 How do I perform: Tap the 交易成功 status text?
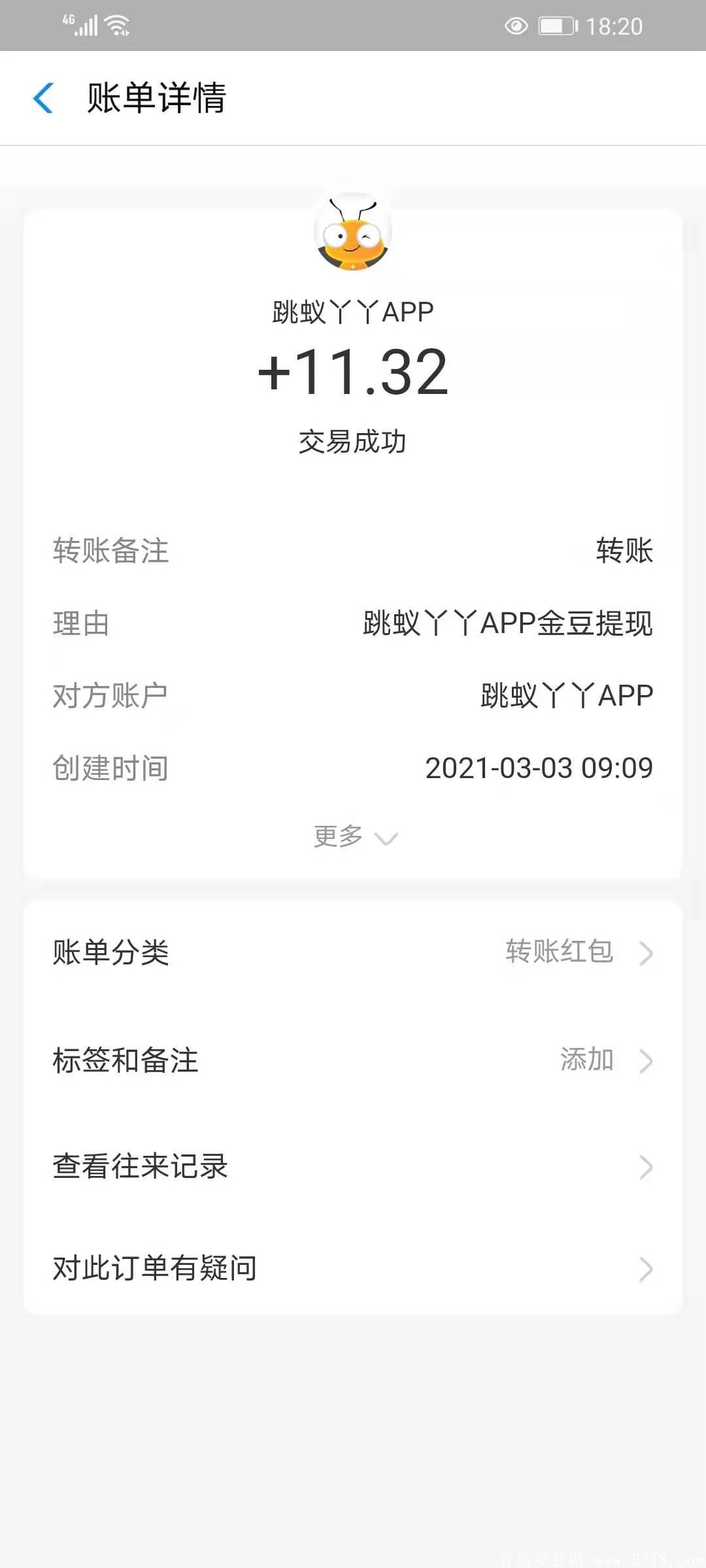353,440
